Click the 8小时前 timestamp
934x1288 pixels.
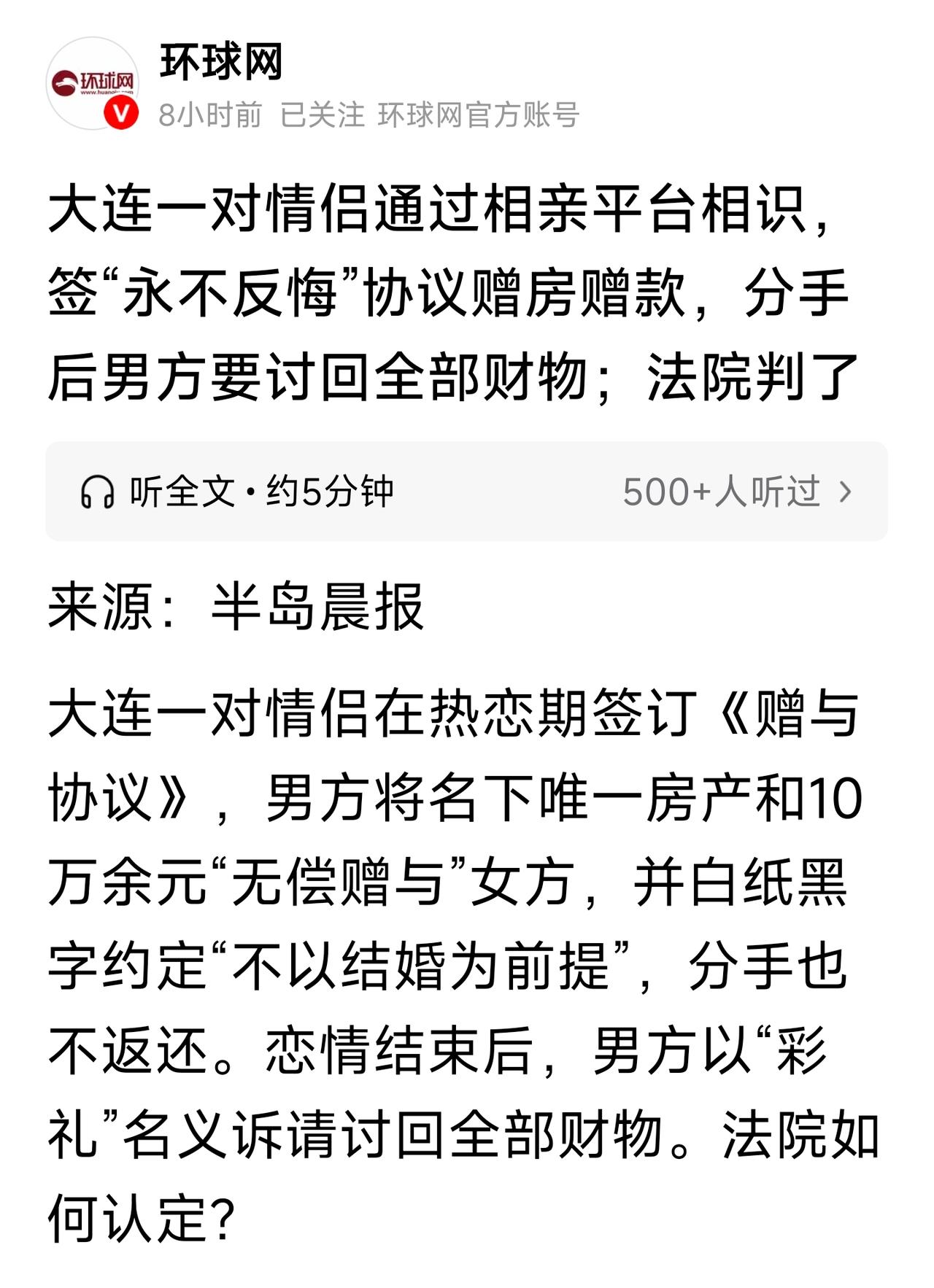(x=210, y=117)
